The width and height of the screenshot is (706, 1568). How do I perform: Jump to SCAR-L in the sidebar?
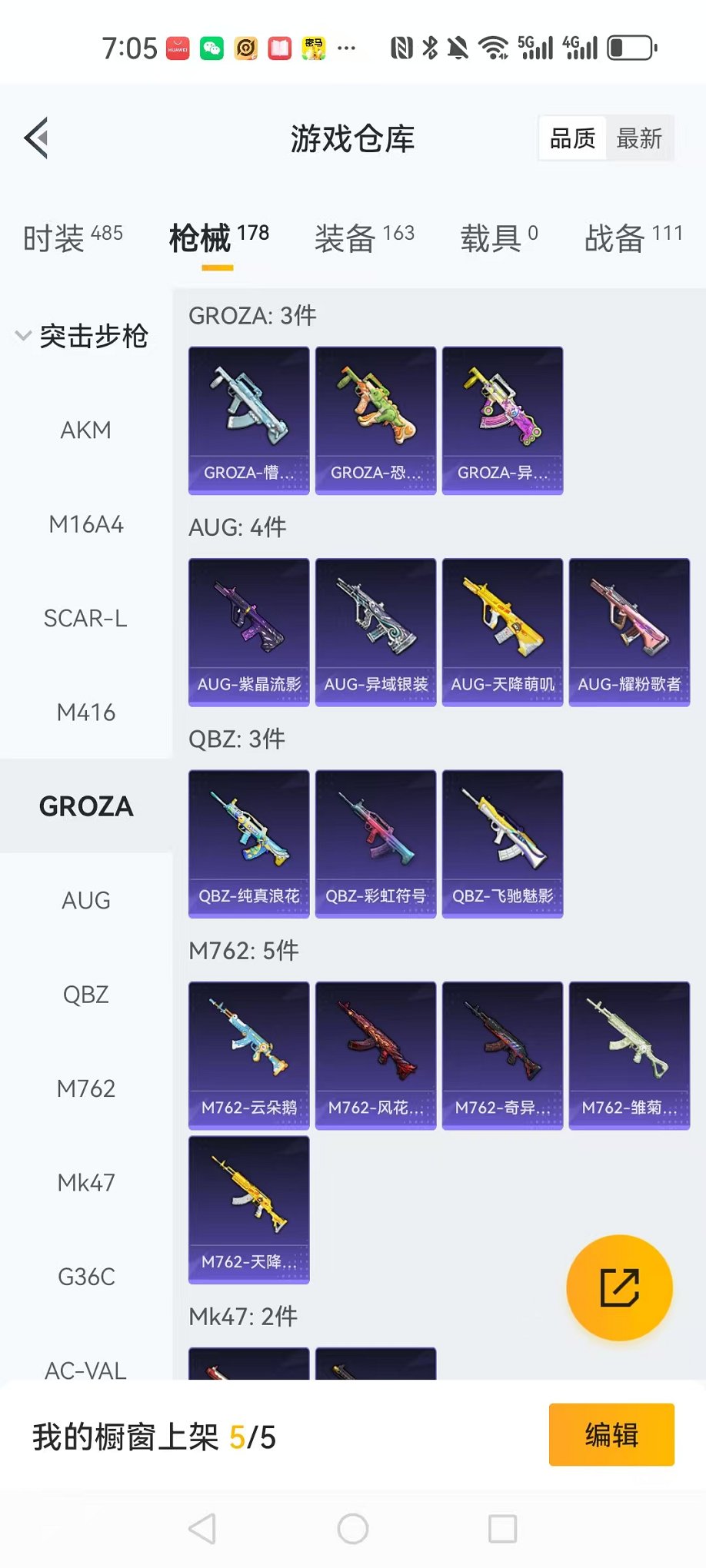86,618
